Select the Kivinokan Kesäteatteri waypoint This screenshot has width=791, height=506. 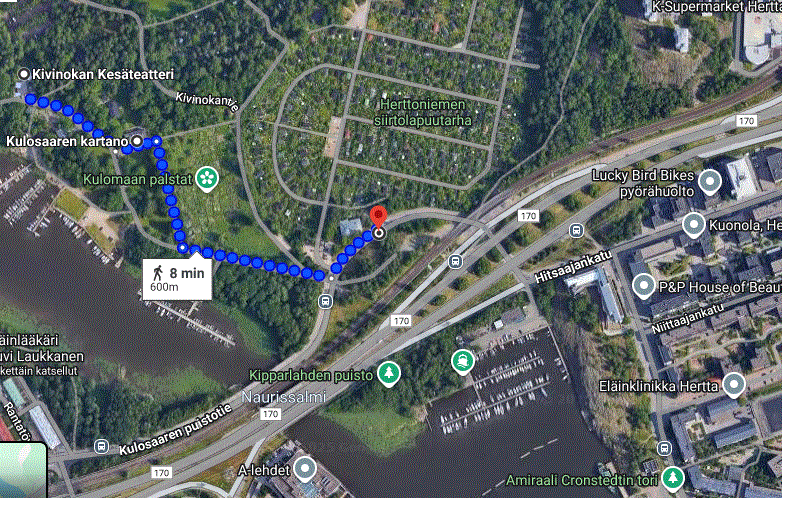point(24,75)
